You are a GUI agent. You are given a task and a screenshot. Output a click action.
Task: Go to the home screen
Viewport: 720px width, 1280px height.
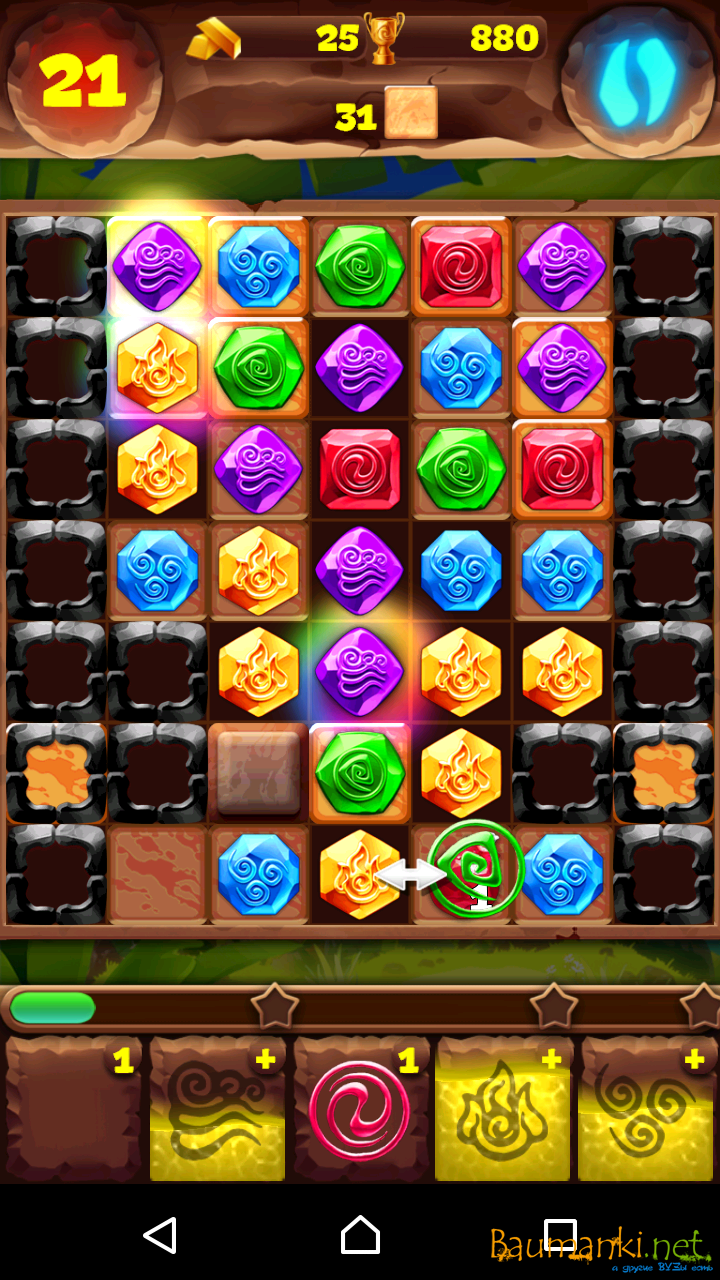360,1235
